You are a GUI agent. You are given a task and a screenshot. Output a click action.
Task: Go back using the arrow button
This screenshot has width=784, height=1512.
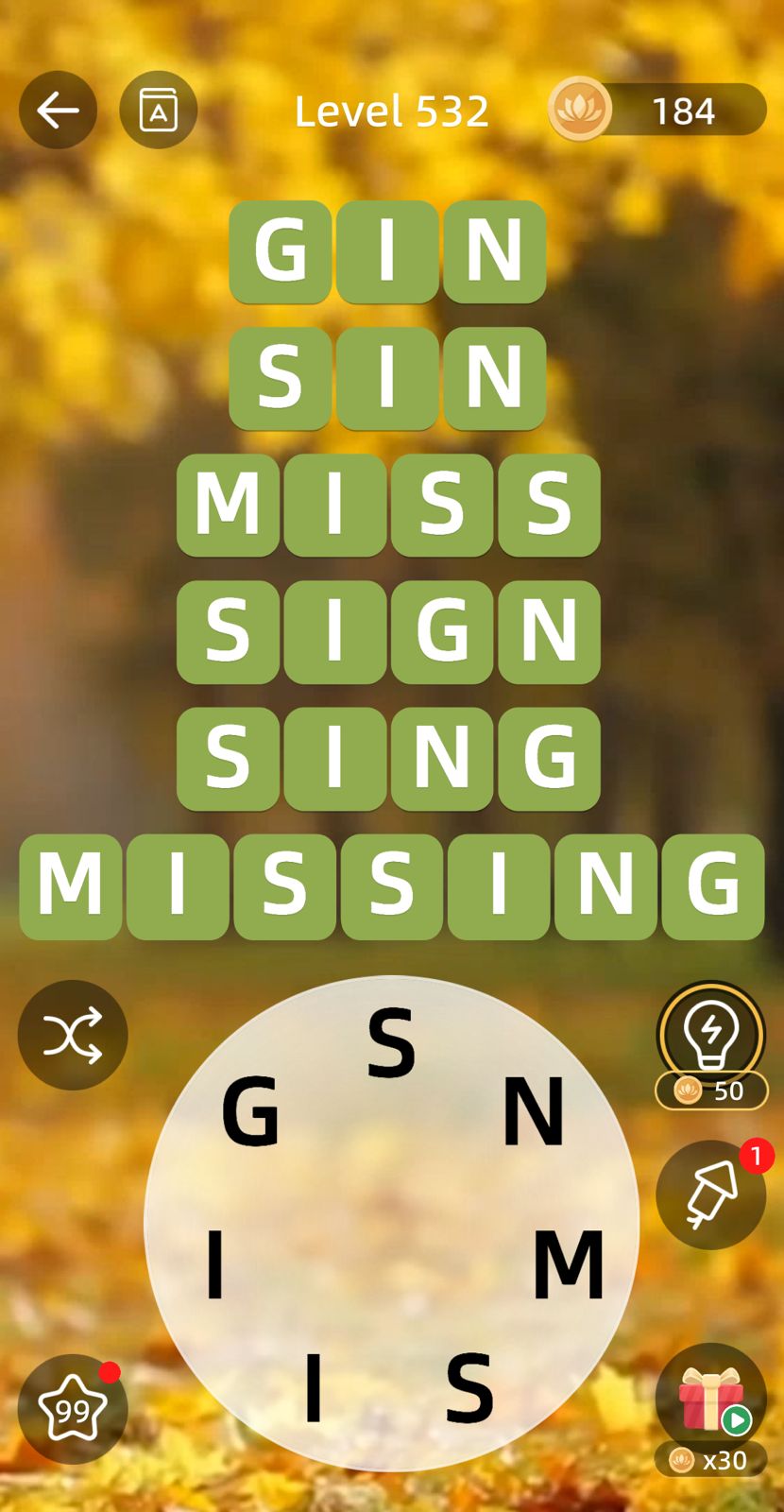(x=58, y=111)
